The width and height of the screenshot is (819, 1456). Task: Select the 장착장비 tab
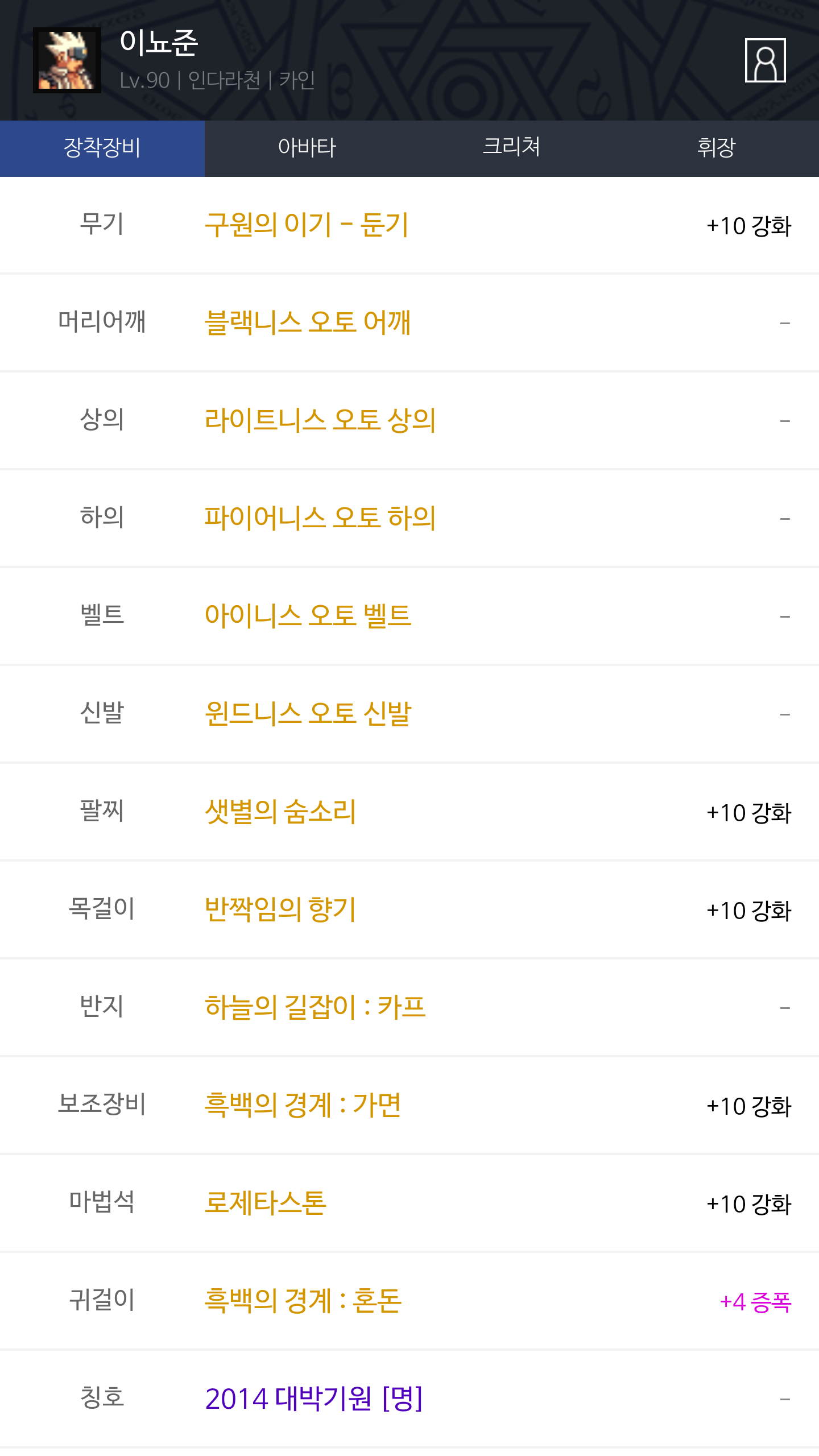click(x=102, y=148)
